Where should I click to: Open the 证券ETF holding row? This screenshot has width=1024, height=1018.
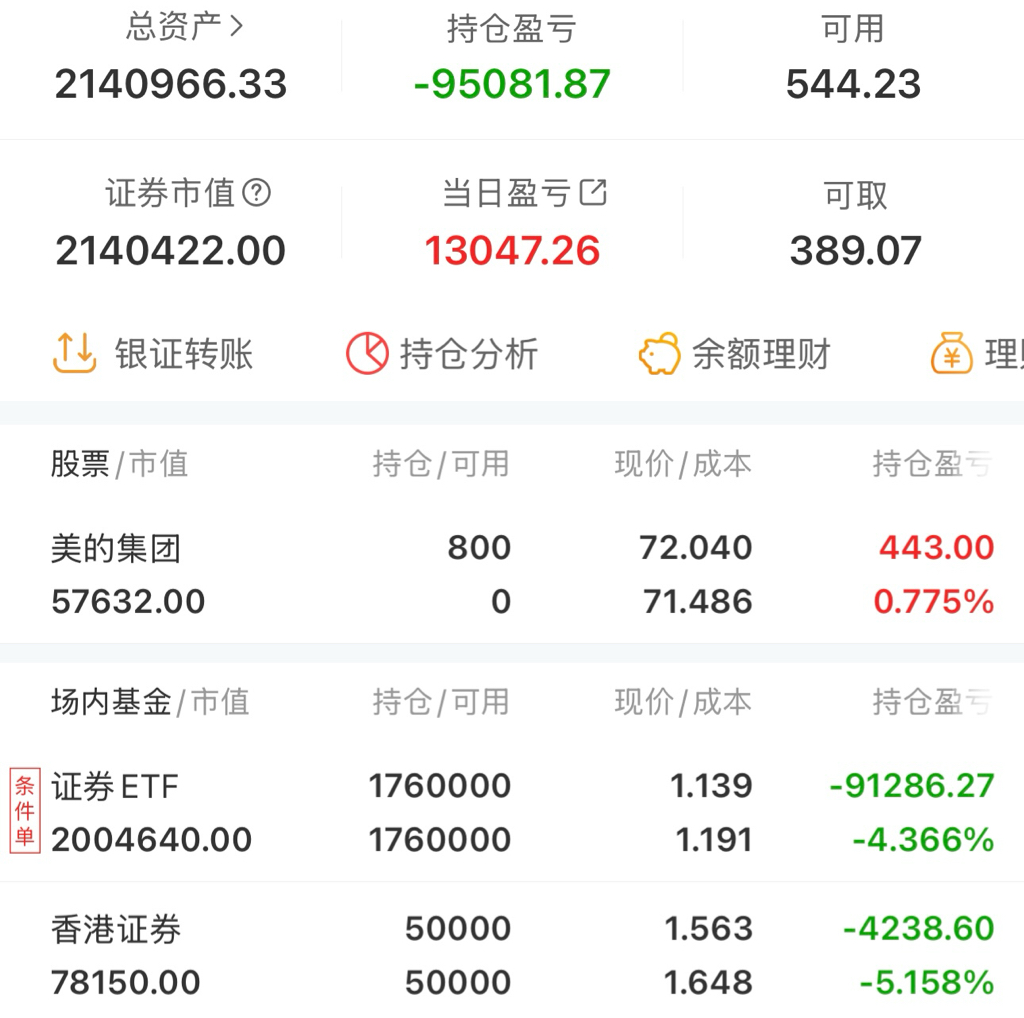tap(512, 812)
